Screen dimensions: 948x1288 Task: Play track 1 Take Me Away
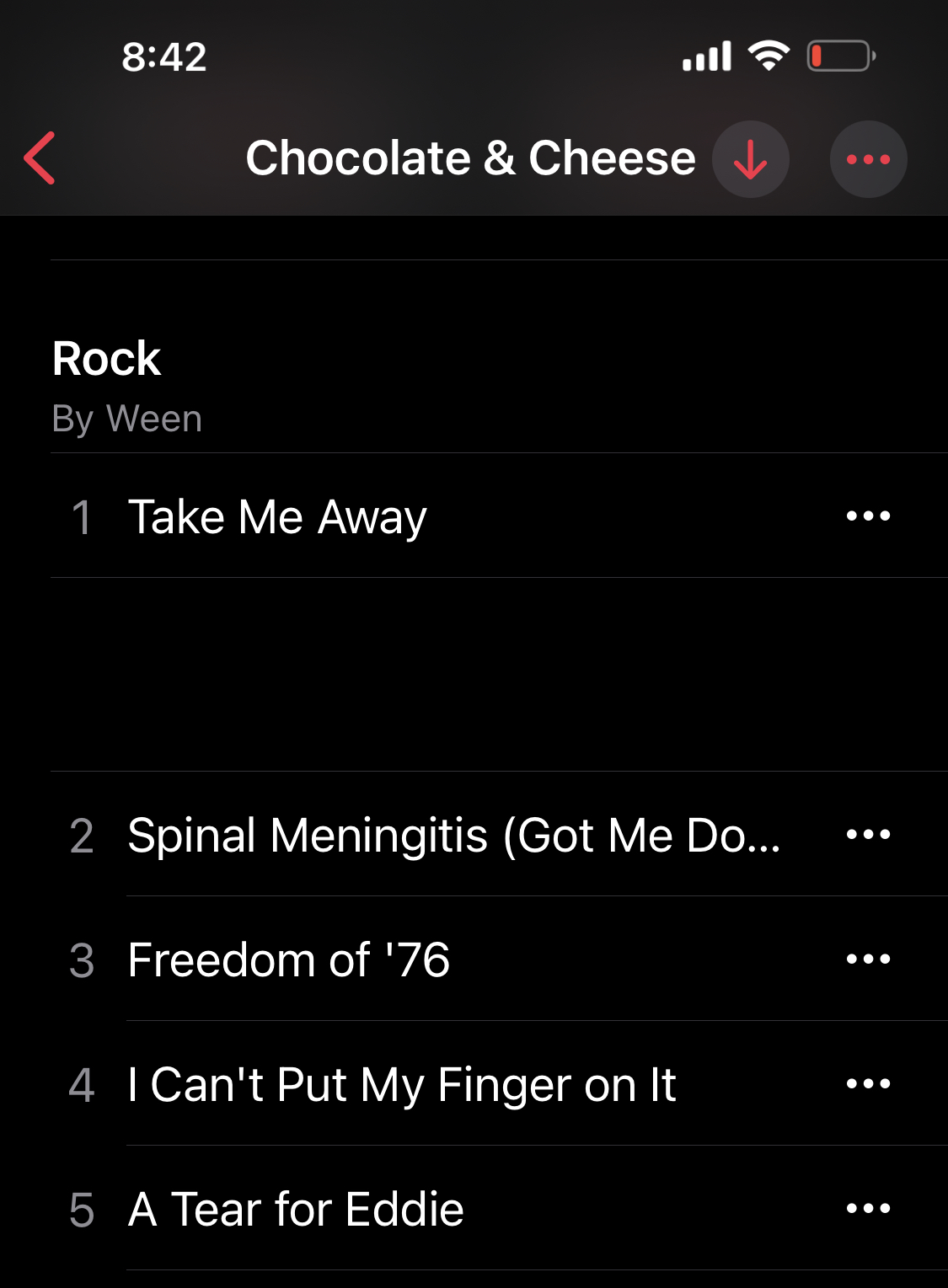(x=277, y=516)
